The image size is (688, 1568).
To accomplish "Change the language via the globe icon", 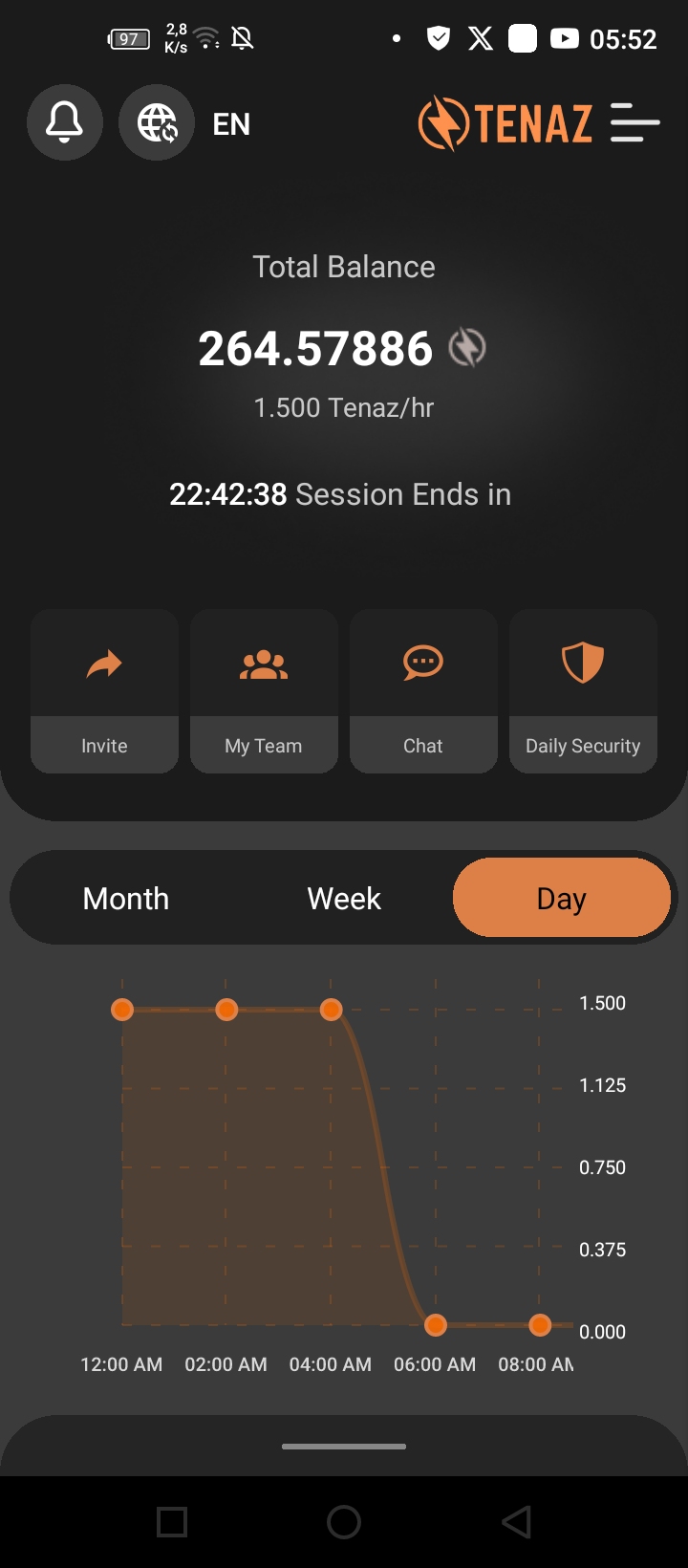I will pos(157,122).
